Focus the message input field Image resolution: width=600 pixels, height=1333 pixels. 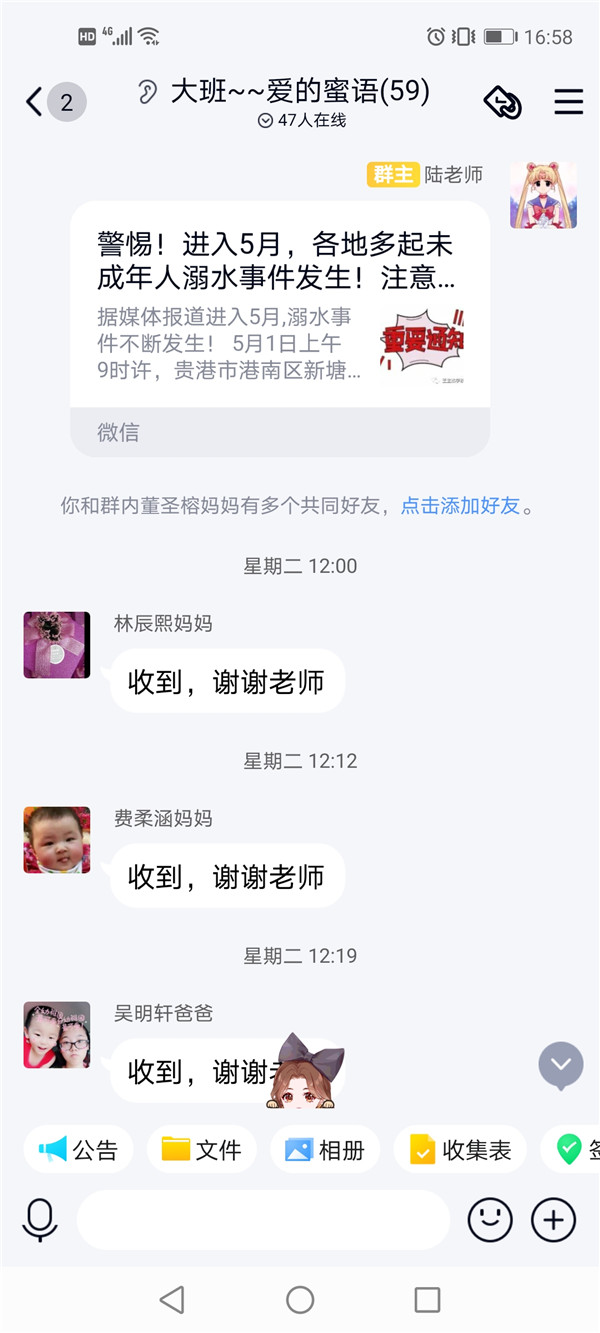pos(263,1220)
